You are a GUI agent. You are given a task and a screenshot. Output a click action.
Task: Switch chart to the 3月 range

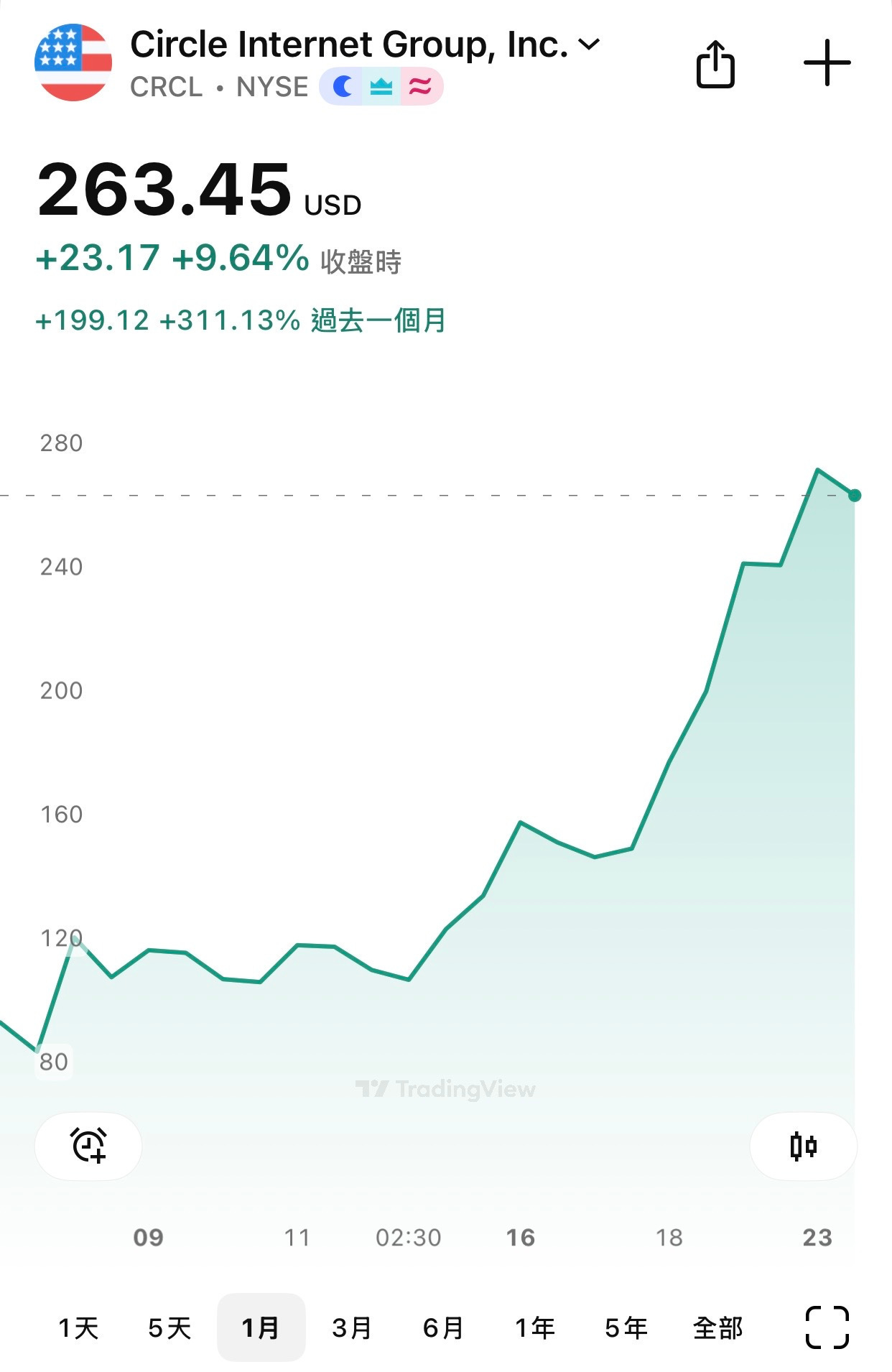[352, 1327]
